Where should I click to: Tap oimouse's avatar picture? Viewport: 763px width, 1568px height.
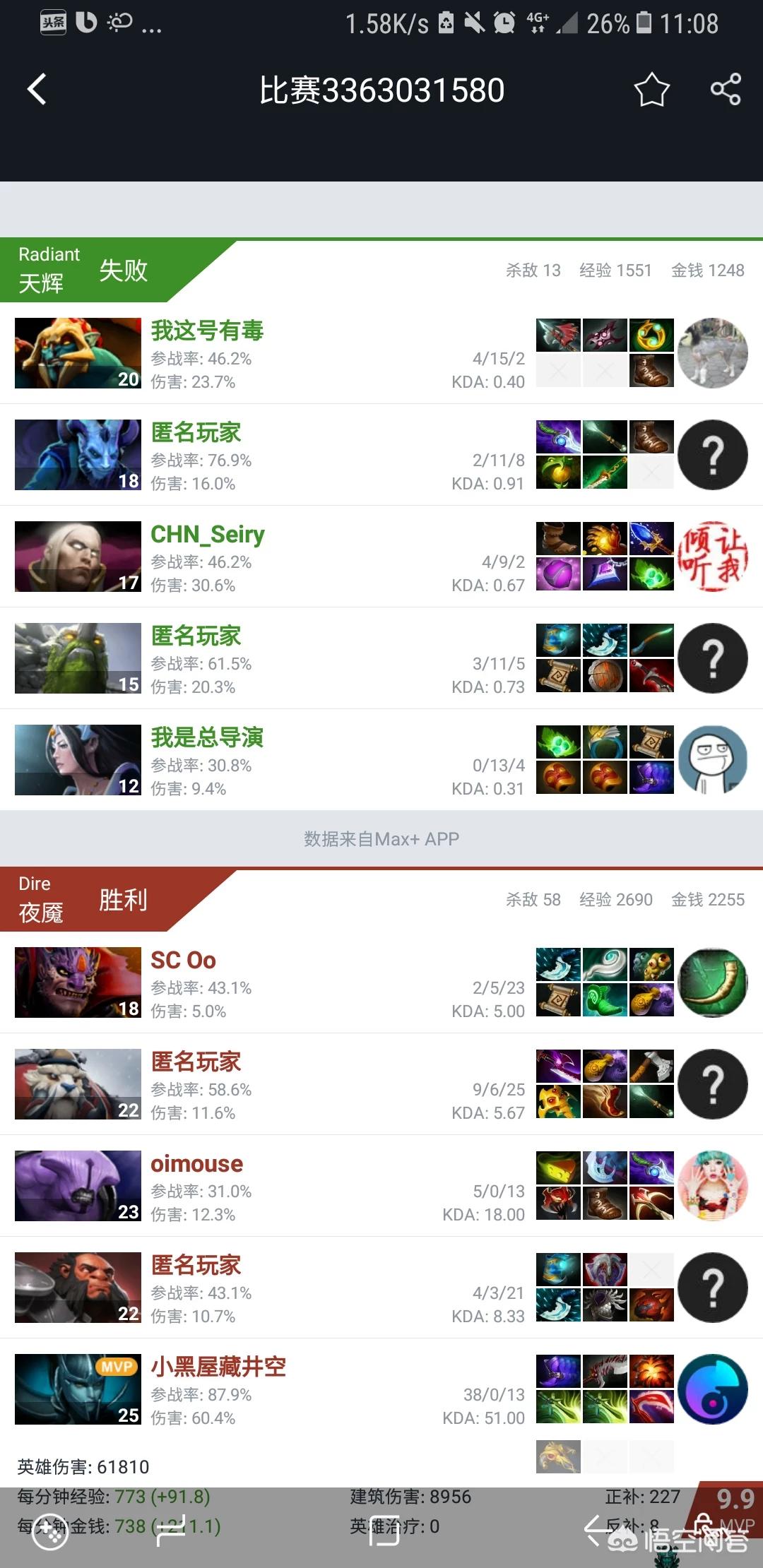click(712, 1186)
